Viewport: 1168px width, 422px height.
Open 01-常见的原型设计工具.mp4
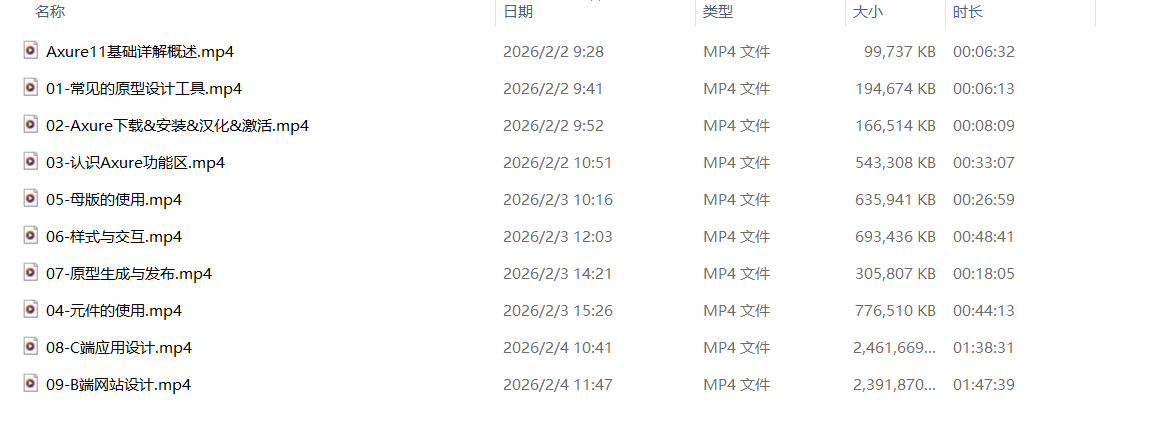(144, 89)
